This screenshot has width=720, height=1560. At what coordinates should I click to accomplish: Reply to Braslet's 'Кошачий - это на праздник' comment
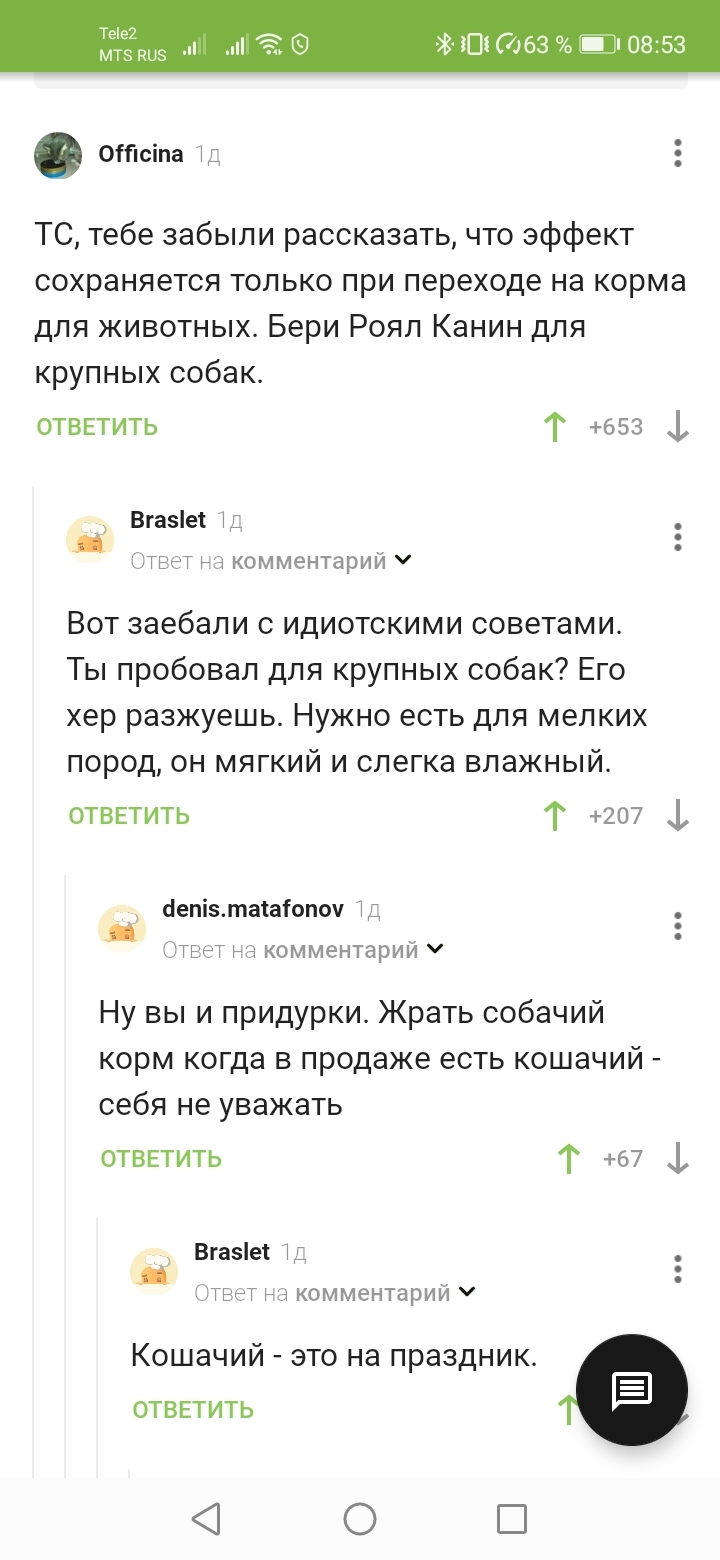pyautogui.click(x=193, y=1410)
